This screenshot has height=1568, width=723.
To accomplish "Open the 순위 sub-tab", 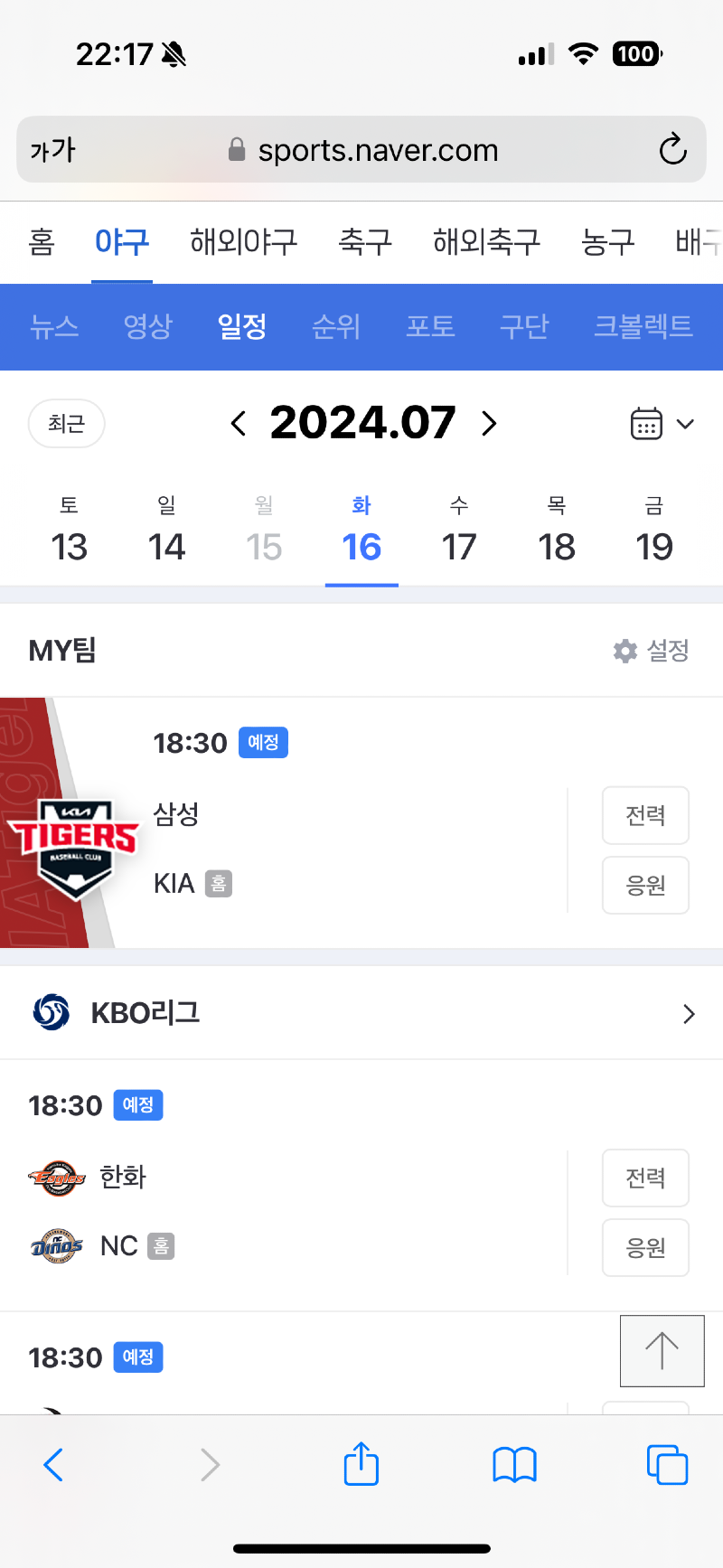I will [336, 326].
